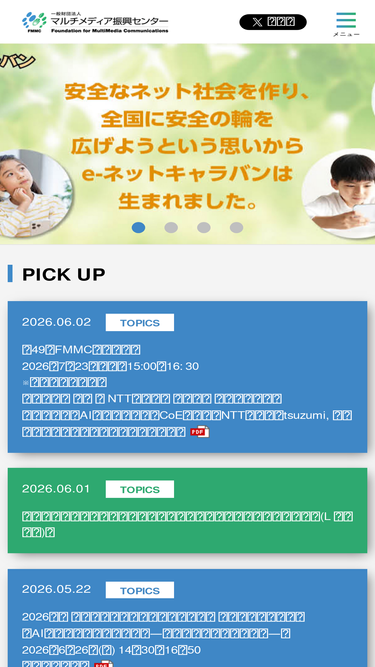Screen dimensions: 375x667
Task: Open the 2026.06.01 green topics card
Action: 188,510
